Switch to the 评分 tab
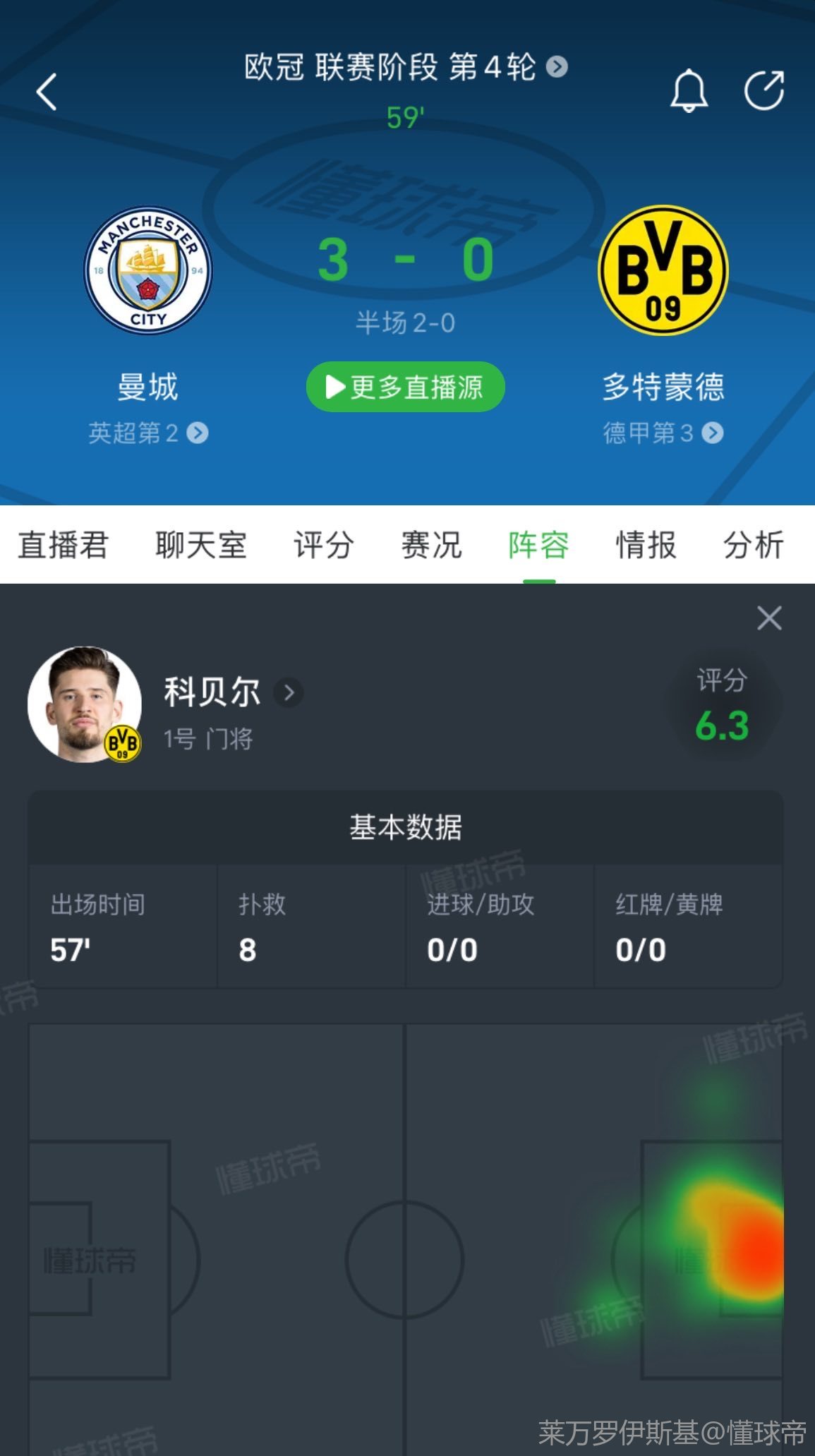The width and height of the screenshot is (815, 1456). (x=323, y=545)
